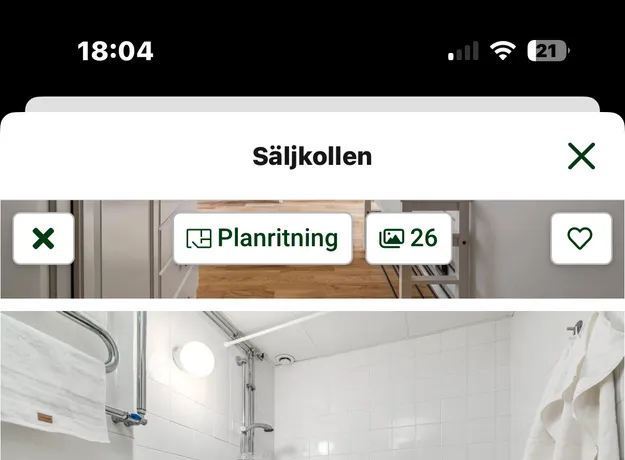
Task: Open the Planritning floor plan
Action: click(x=263, y=238)
